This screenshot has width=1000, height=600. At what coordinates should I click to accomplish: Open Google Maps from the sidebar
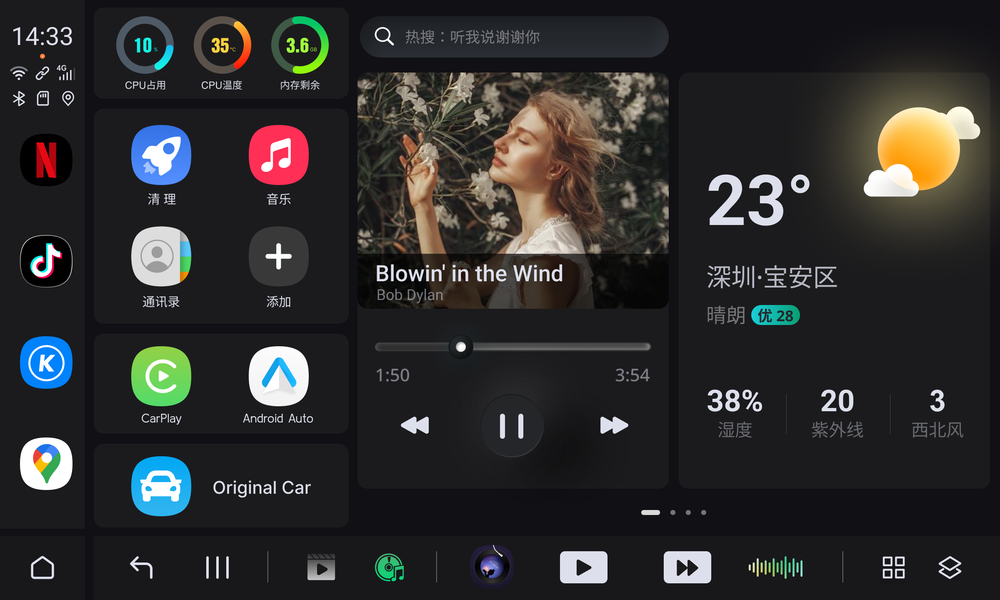(x=46, y=464)
